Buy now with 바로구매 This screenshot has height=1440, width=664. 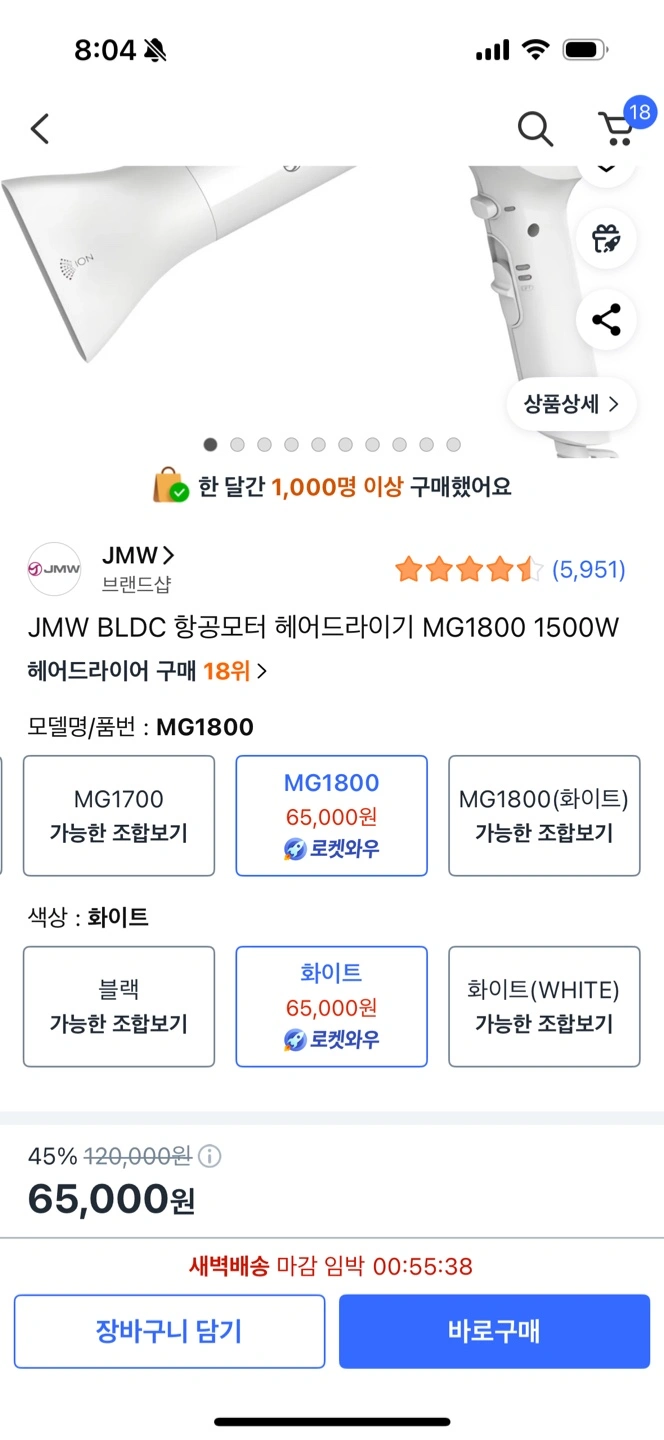tap(494, 1331)
